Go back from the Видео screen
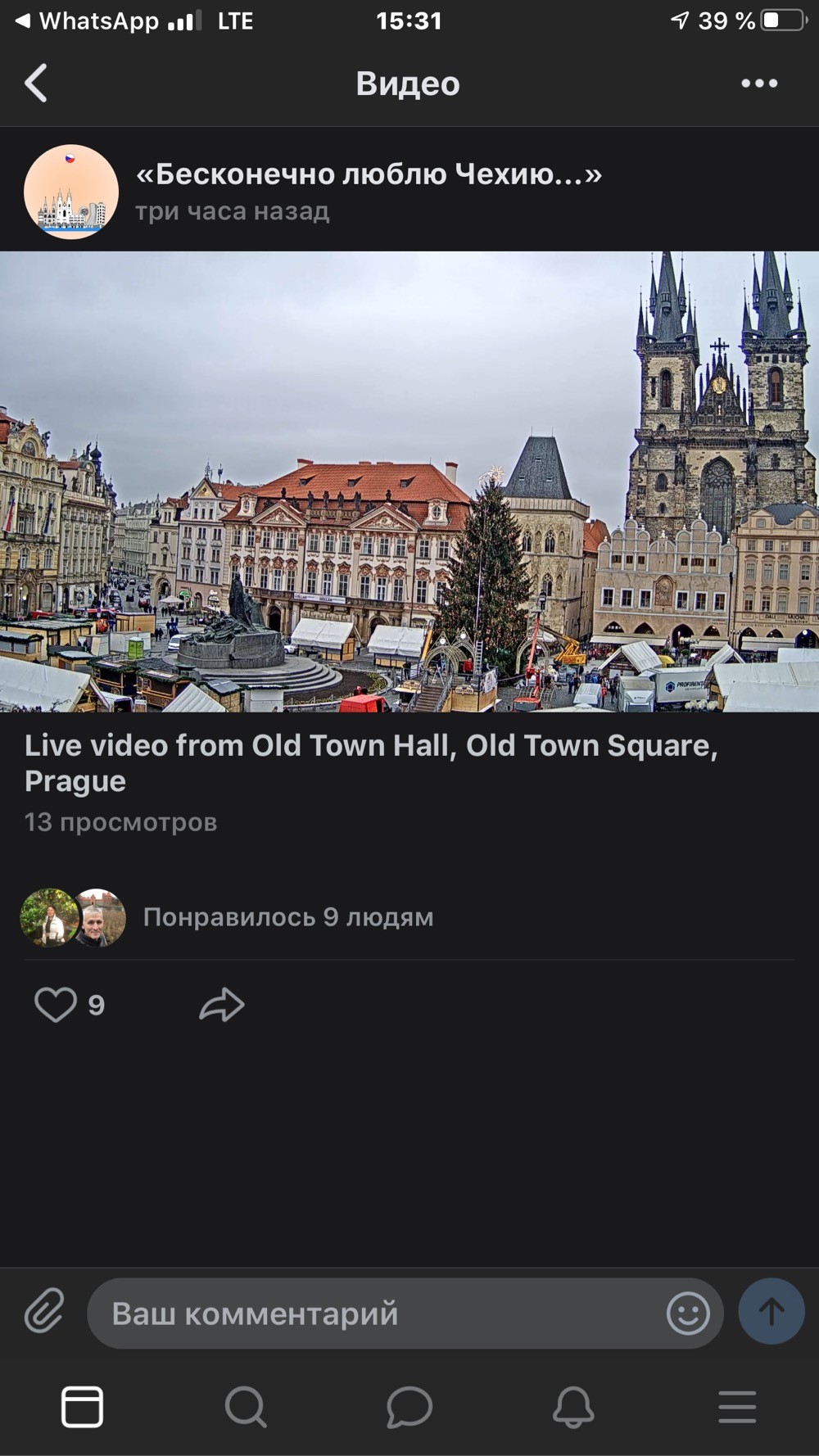Image resolution: width=819 pixels, height=1456 pixels. coord(36,83)
